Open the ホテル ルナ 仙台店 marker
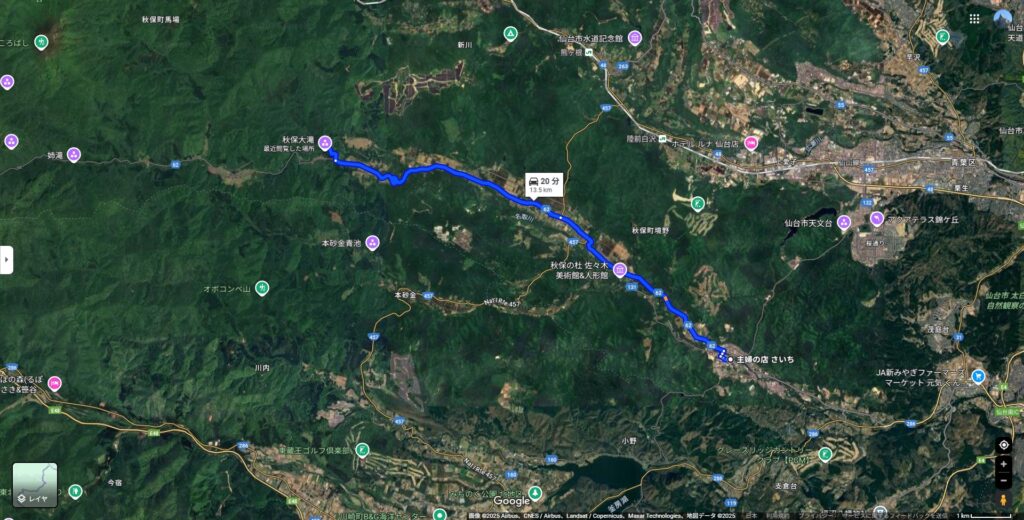This screenshot has width=1024, height=520. click(750, 143)
